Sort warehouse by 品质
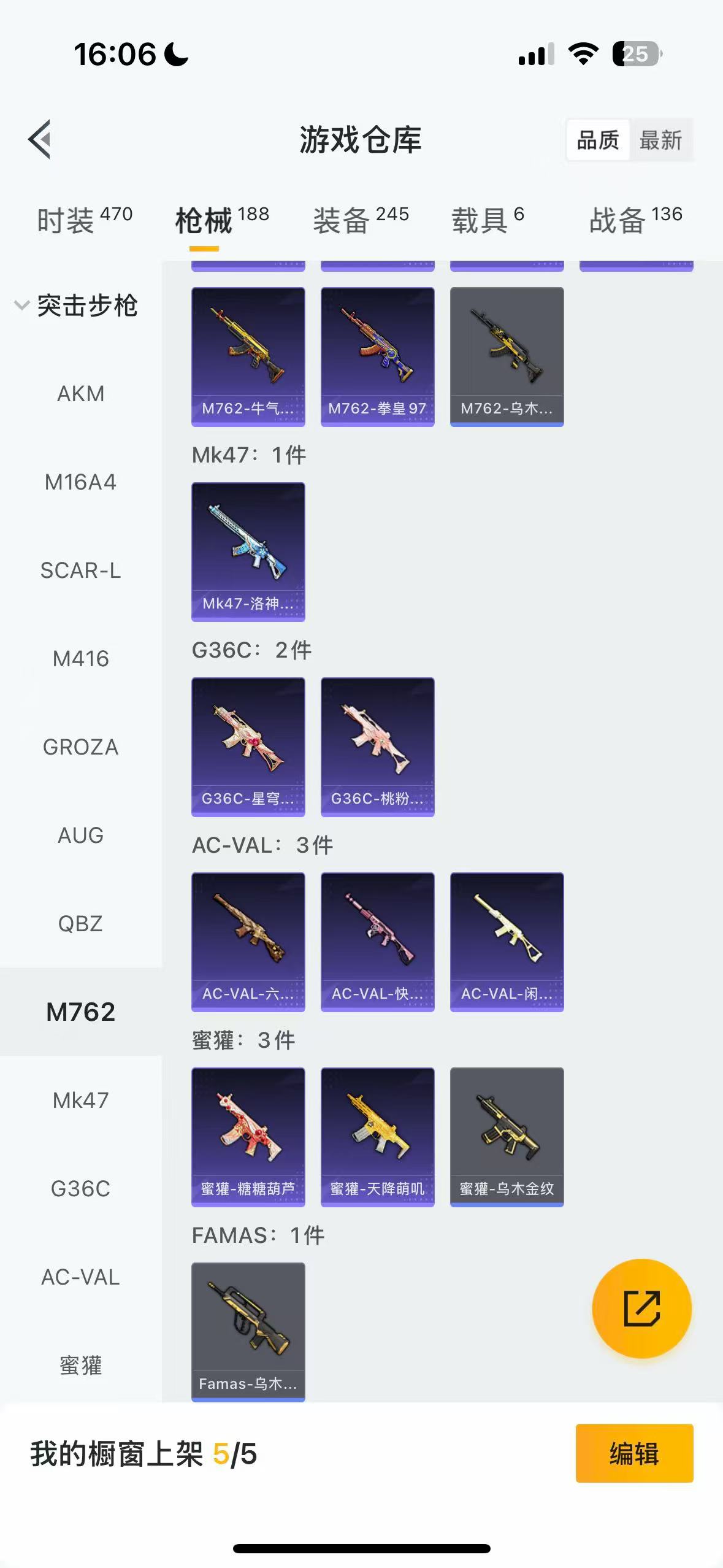 [x=598, y=140]
